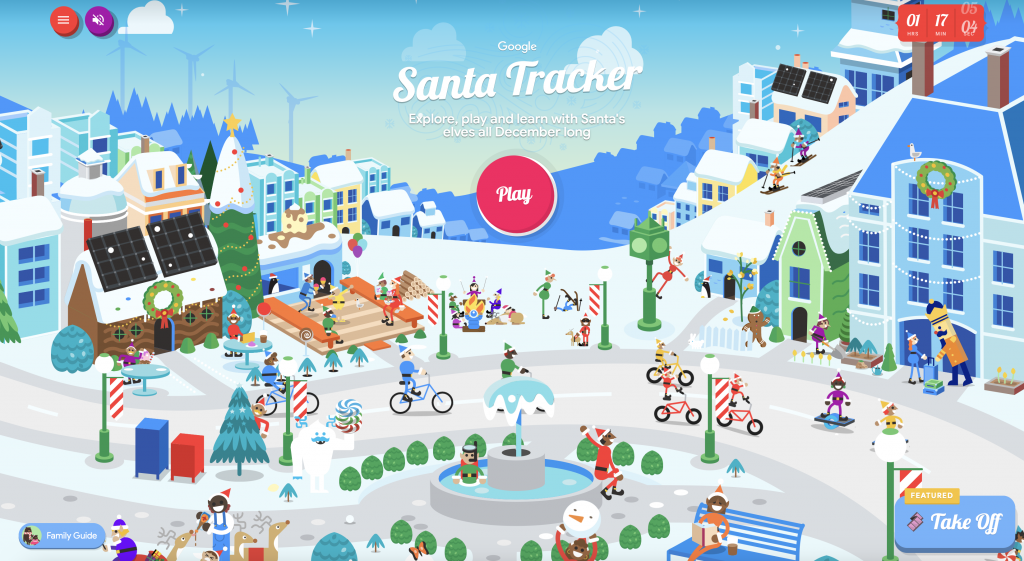Viewport: 1024px width, 561px height.
Task: Open the Family Guide
Action: [62, 536]
